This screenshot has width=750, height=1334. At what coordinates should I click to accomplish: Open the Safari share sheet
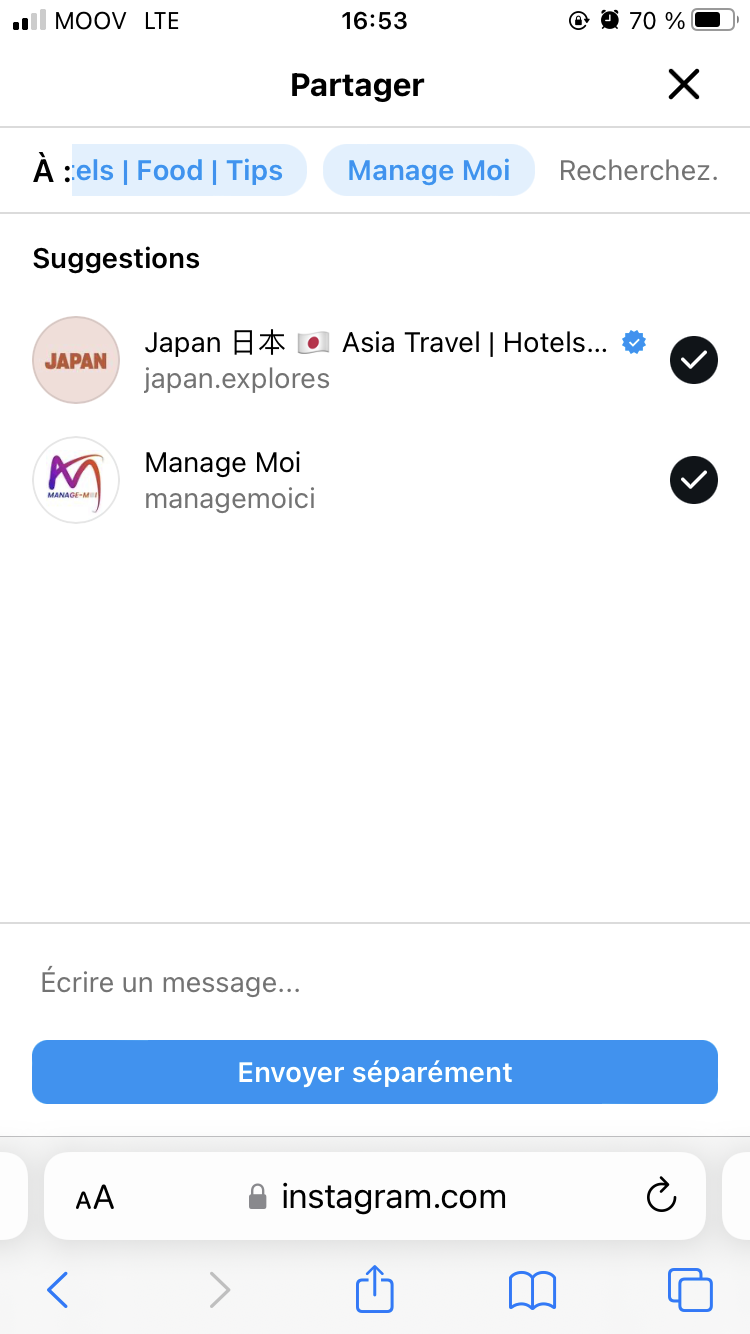375,1288
